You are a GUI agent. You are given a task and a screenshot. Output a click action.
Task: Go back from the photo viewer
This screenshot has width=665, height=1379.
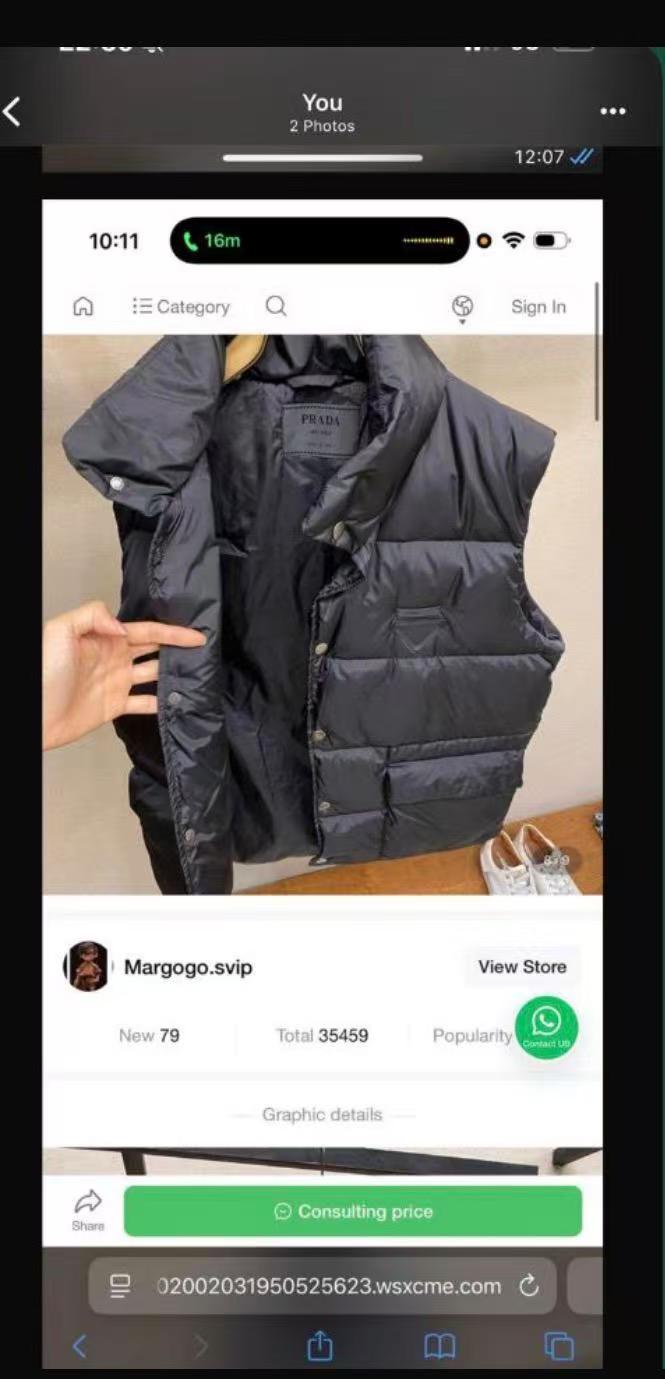pos(12,111)
